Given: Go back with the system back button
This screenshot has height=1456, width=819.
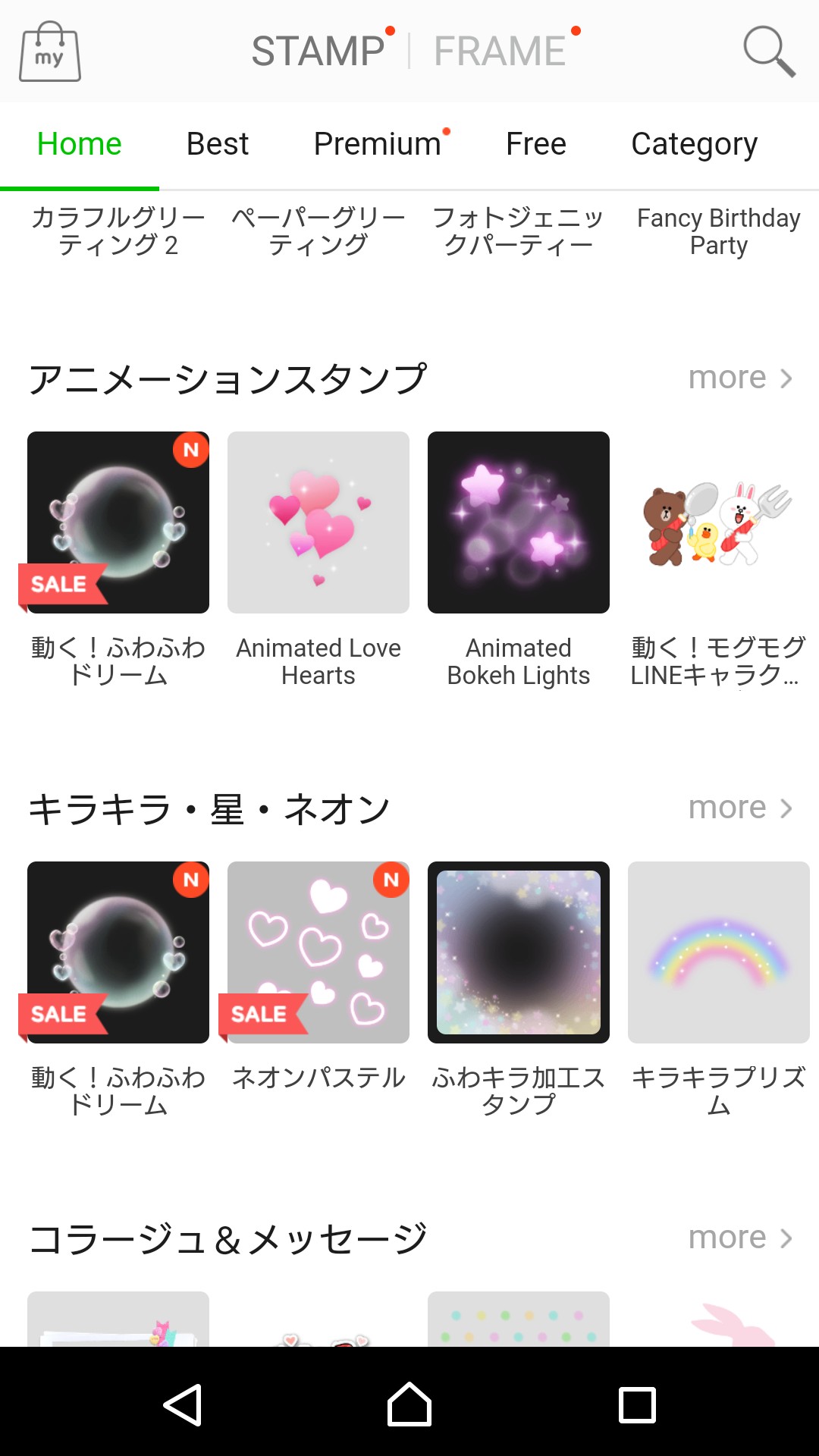Looking at the screenshot, I should (183, 1404).
